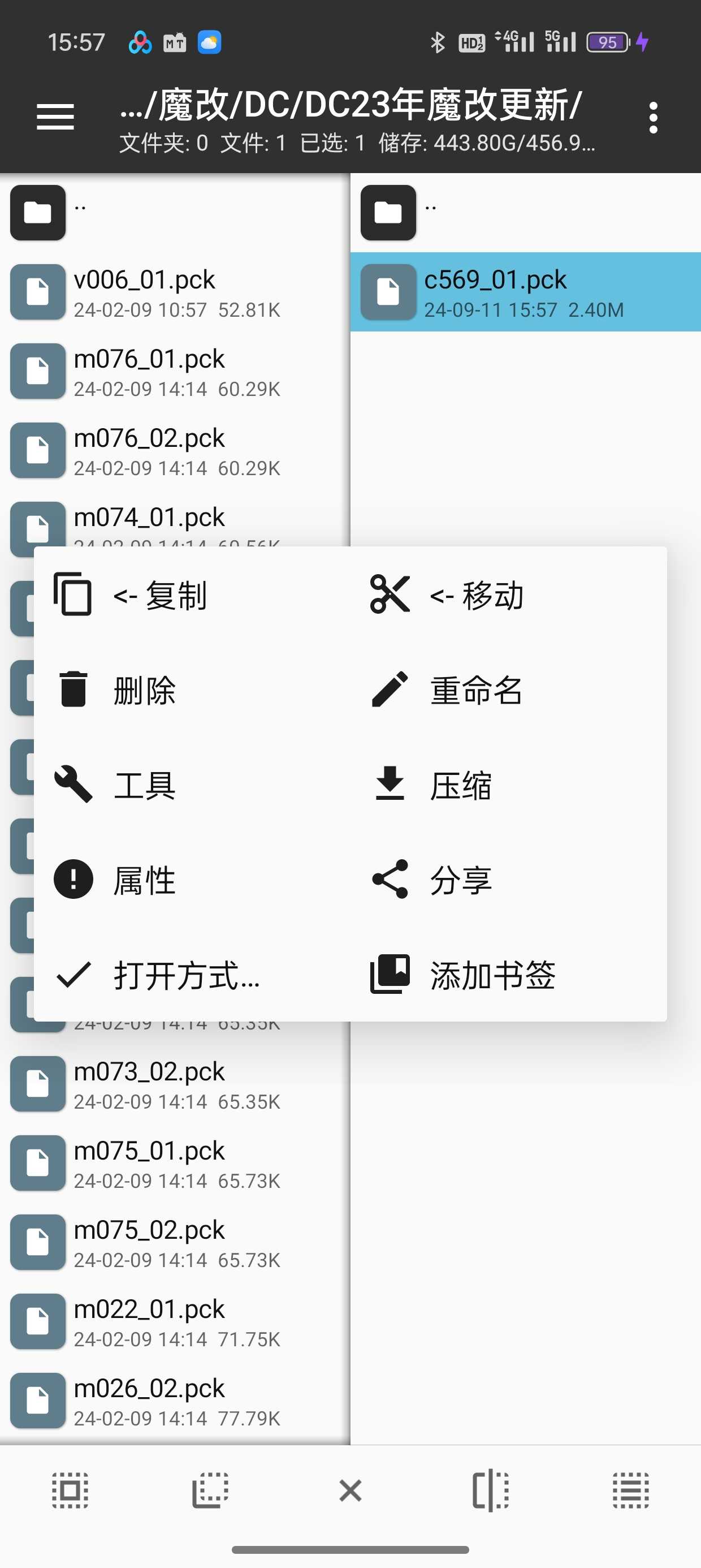
Task: Tap the selected c569_01.pck file
Action: (525, 292)
